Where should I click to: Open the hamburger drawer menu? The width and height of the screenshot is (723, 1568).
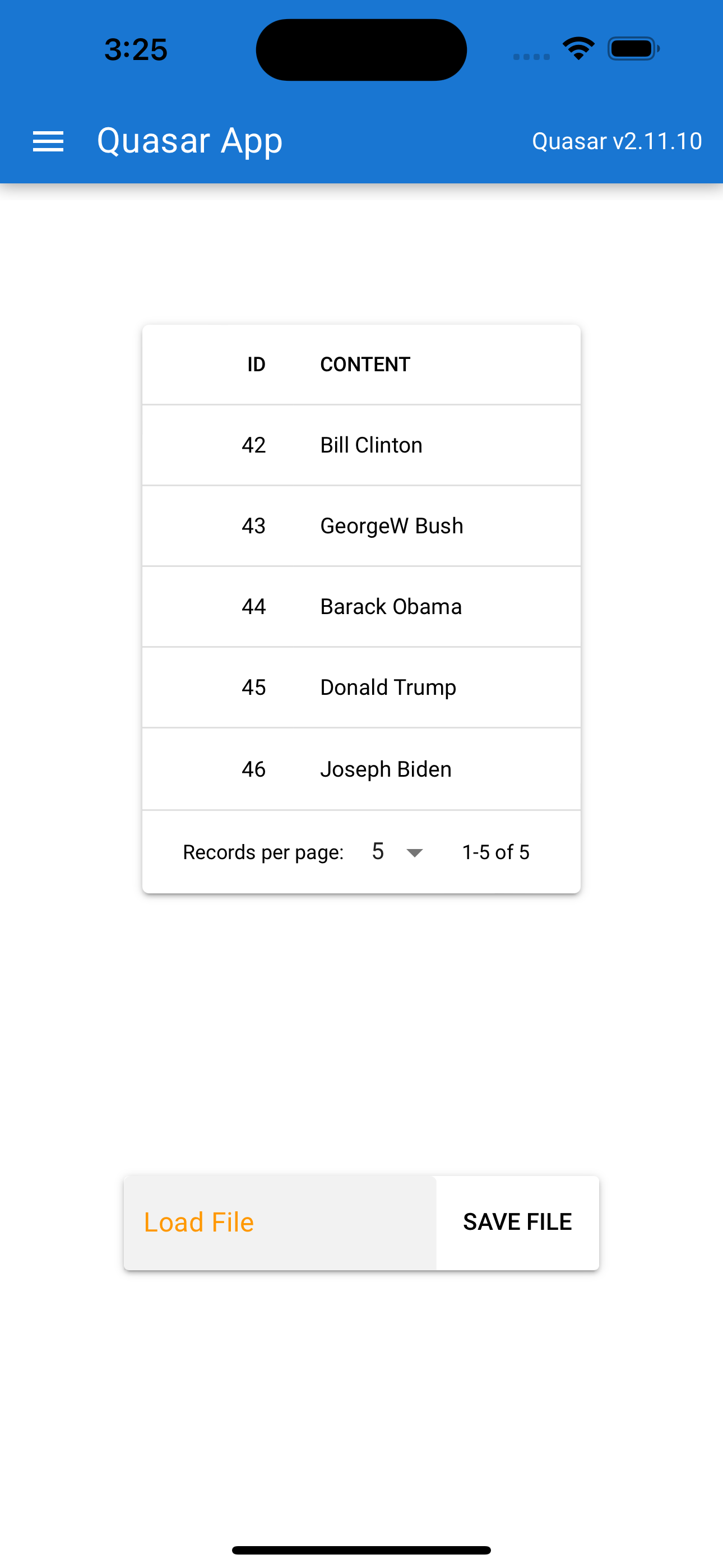pyautogui.click(x=48, y=141)
